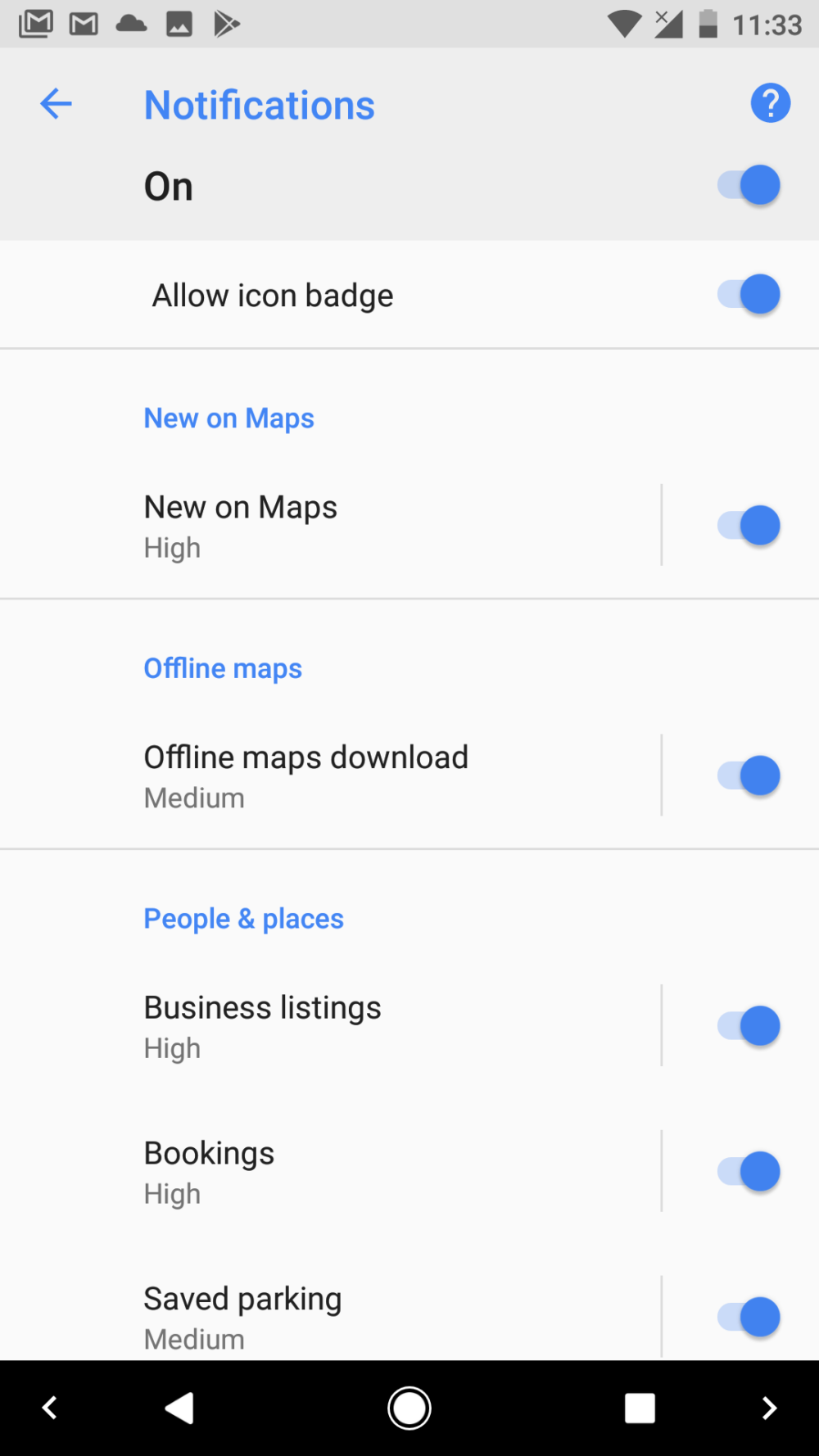The width and height of the screenshot is (819, 1456).
Task: Tap the battery icon in the status bar
Action: (709, 24)
